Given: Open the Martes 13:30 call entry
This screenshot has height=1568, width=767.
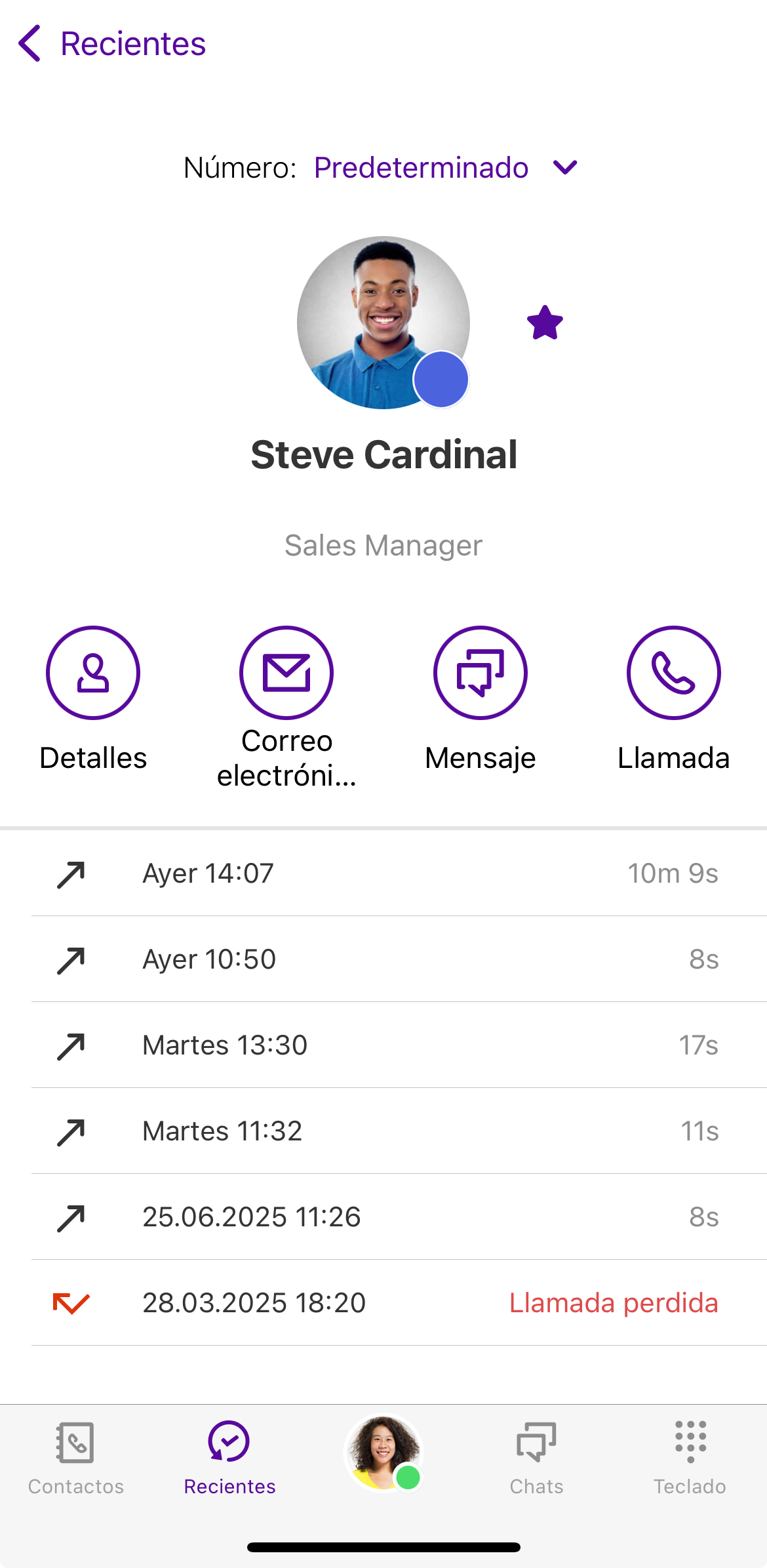Looking at the screenshot, I should [x=399, y=1045].
